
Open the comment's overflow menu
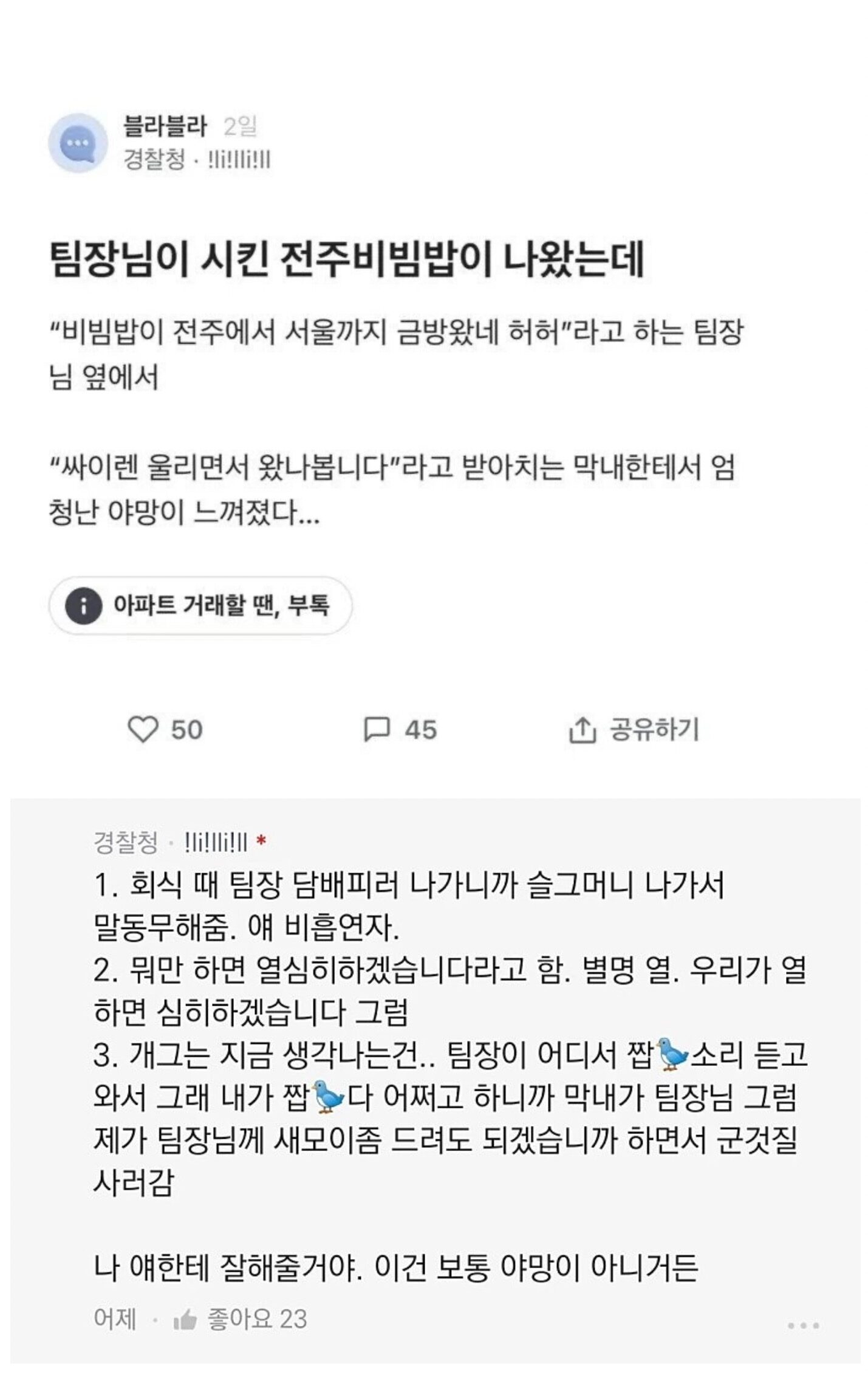(803, 1325)
